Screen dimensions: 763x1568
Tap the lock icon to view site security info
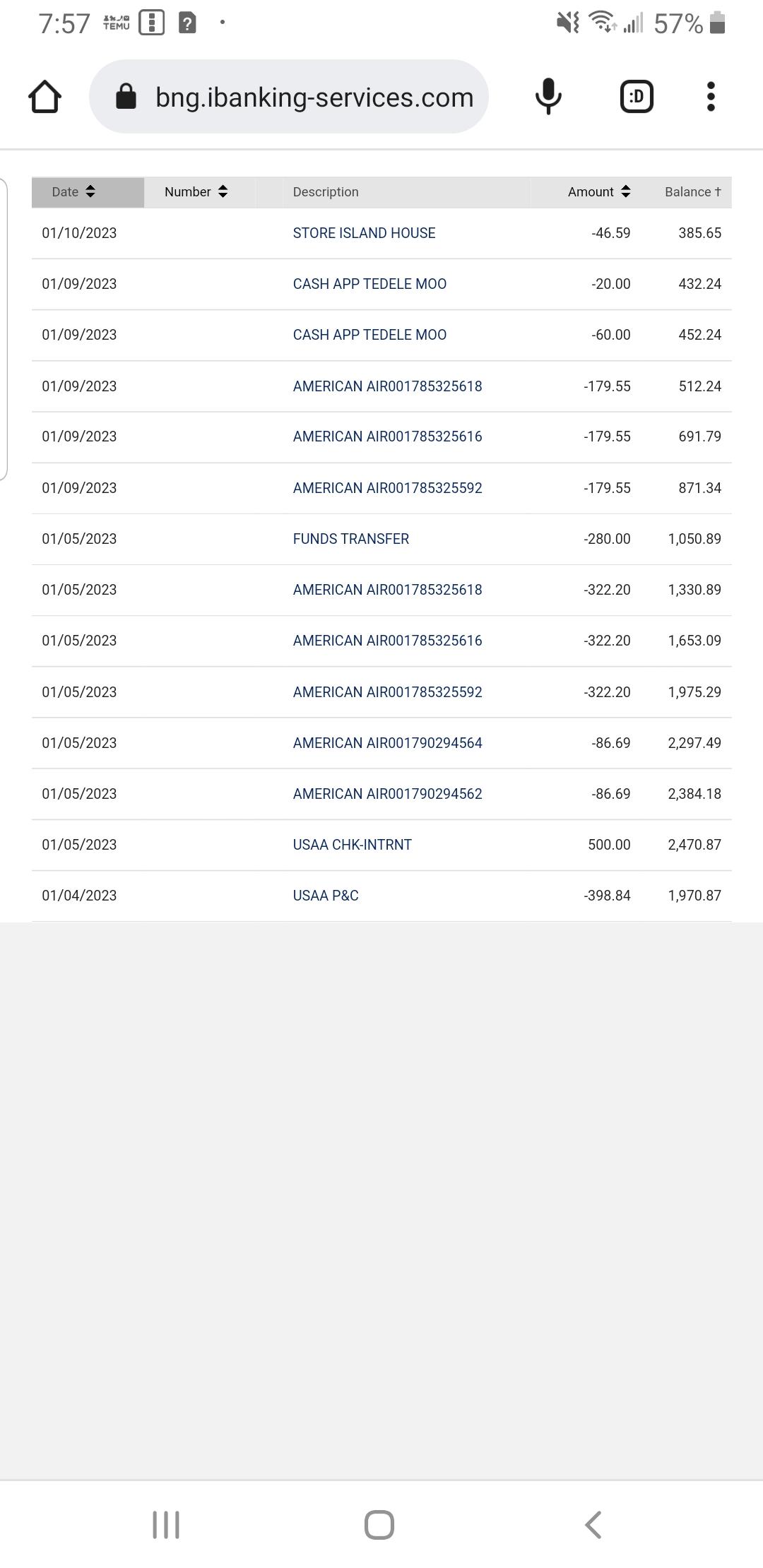point(128,97)
